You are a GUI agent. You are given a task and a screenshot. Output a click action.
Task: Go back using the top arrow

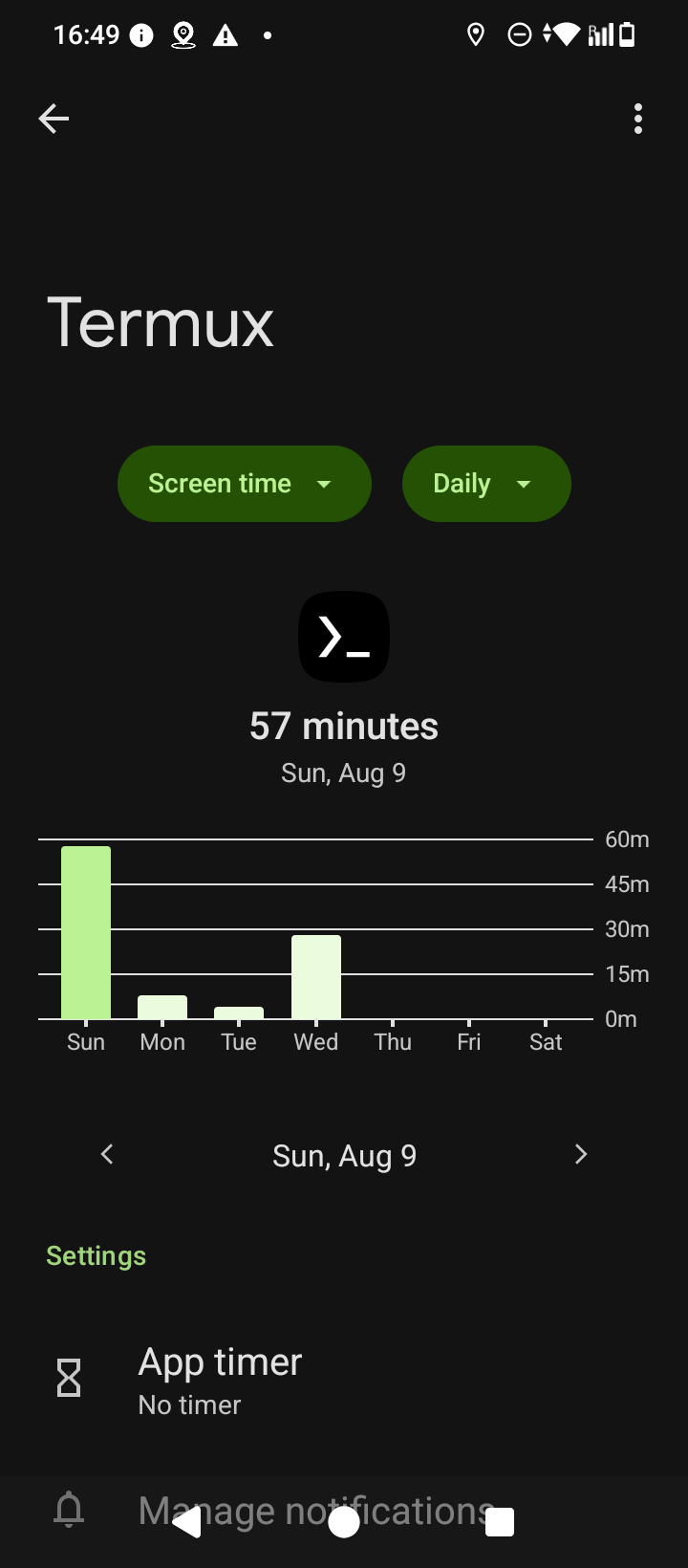pyautogui.click(x=54, y=119)
